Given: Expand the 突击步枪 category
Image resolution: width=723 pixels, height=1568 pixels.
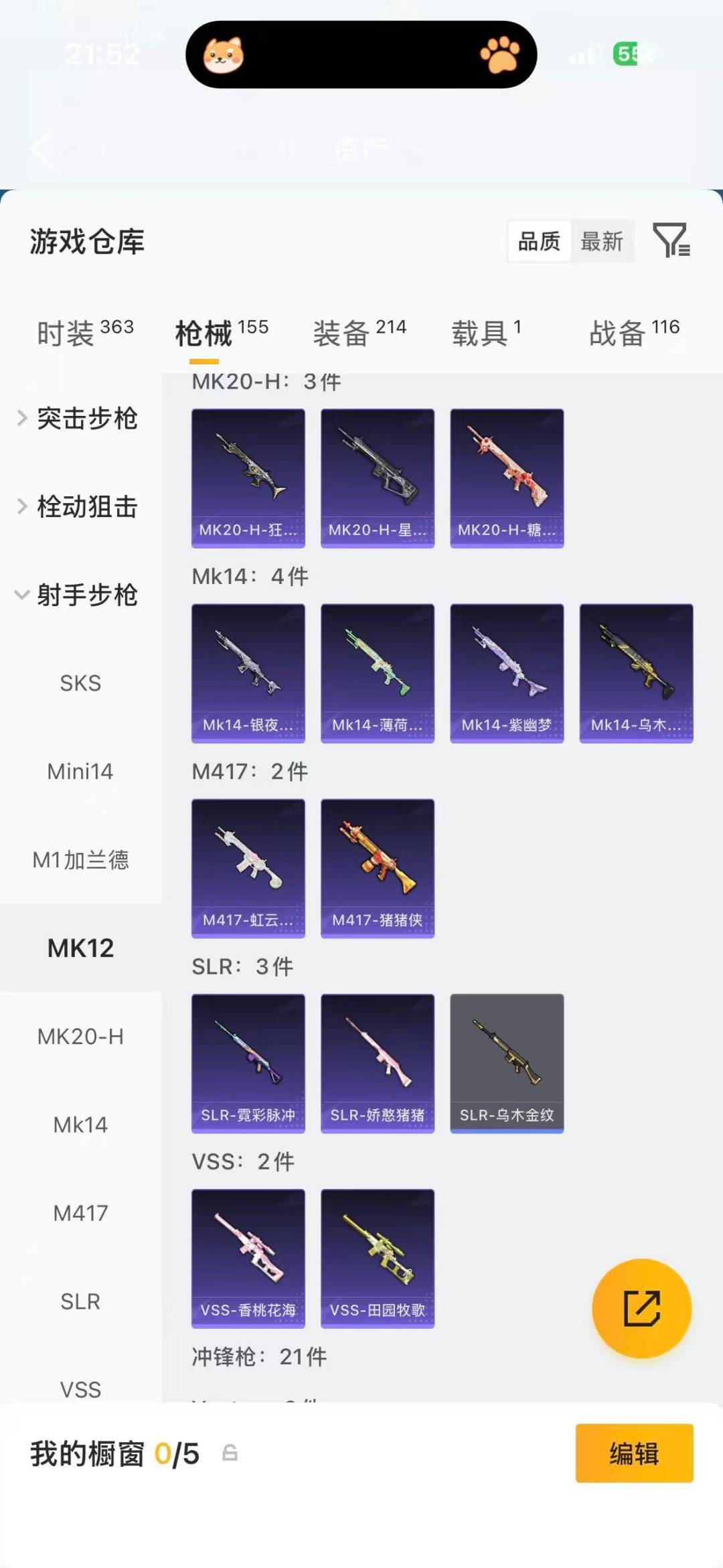Looking at the screenshot, I should click(87, 419).
